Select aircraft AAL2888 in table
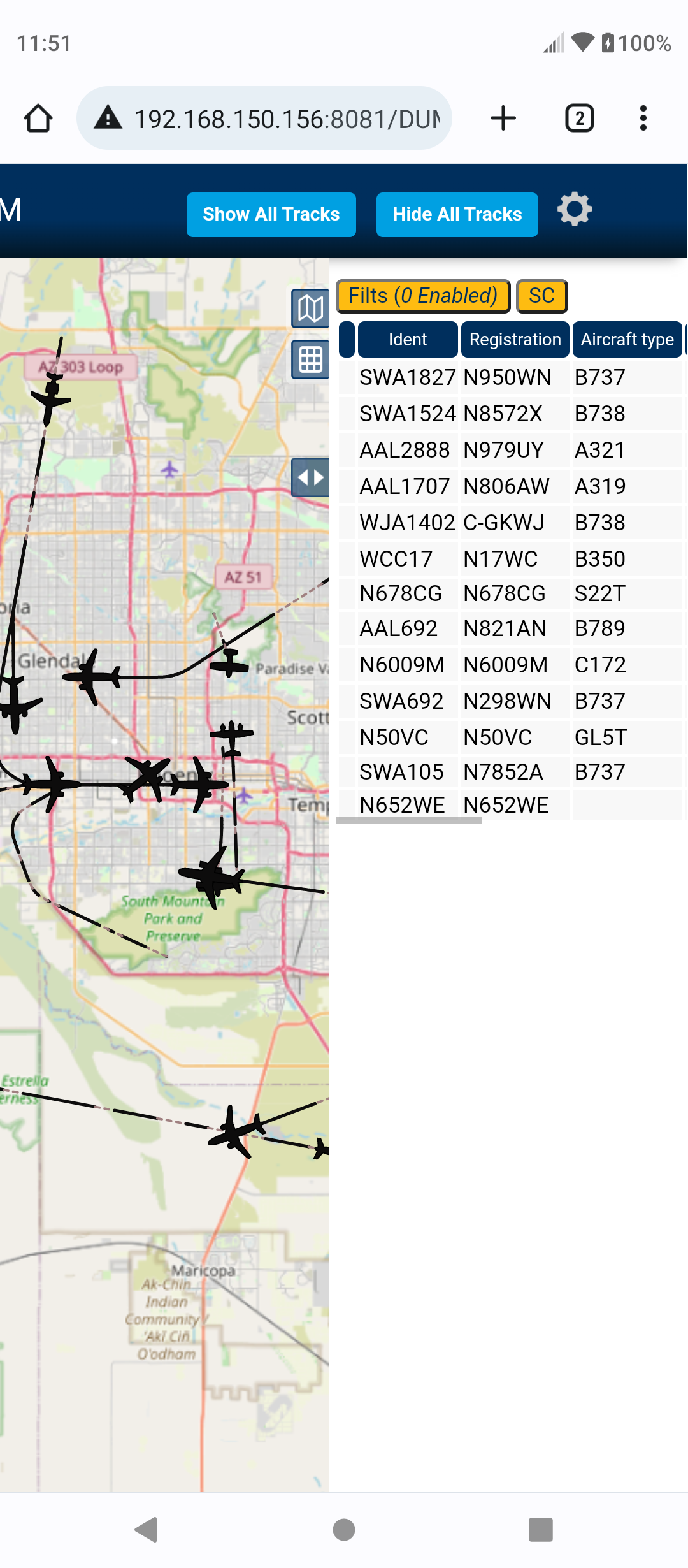688x1568 pixels. (x=510, y=450)
